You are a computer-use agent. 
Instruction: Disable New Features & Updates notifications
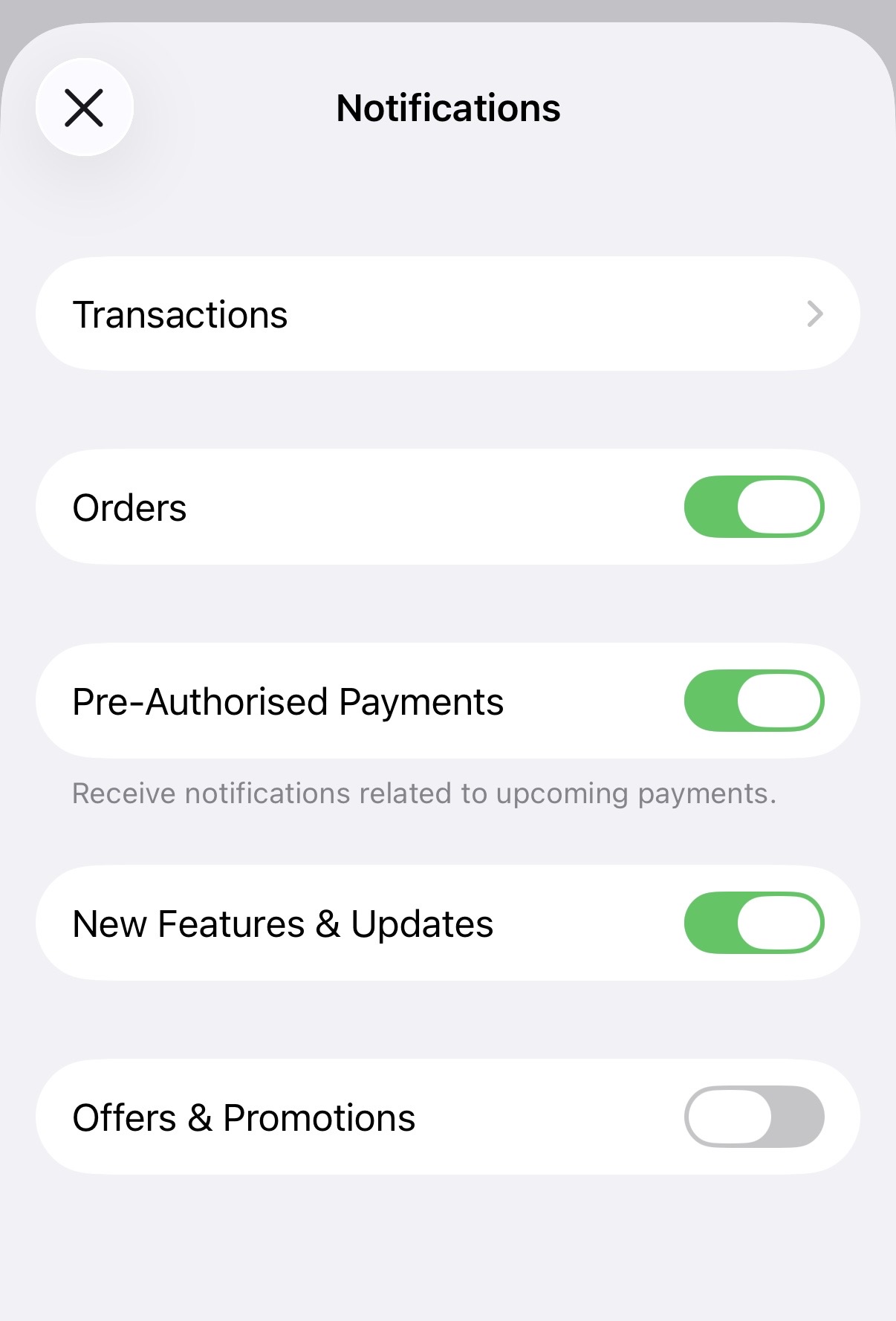pos(755,922)
